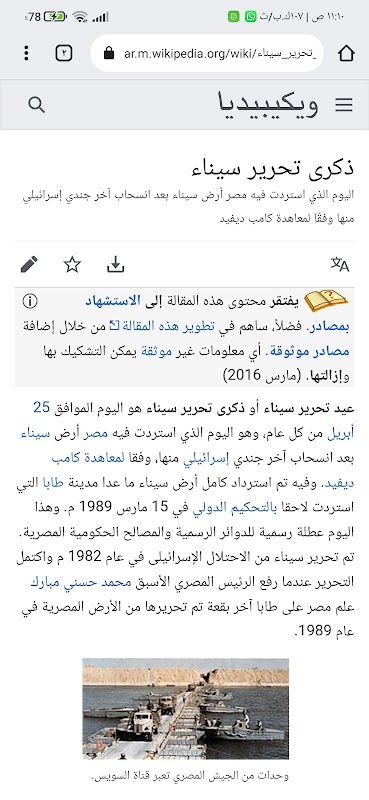Add the article to watchlist star
This screenshot has height=800, width=369.
point(72,265)
